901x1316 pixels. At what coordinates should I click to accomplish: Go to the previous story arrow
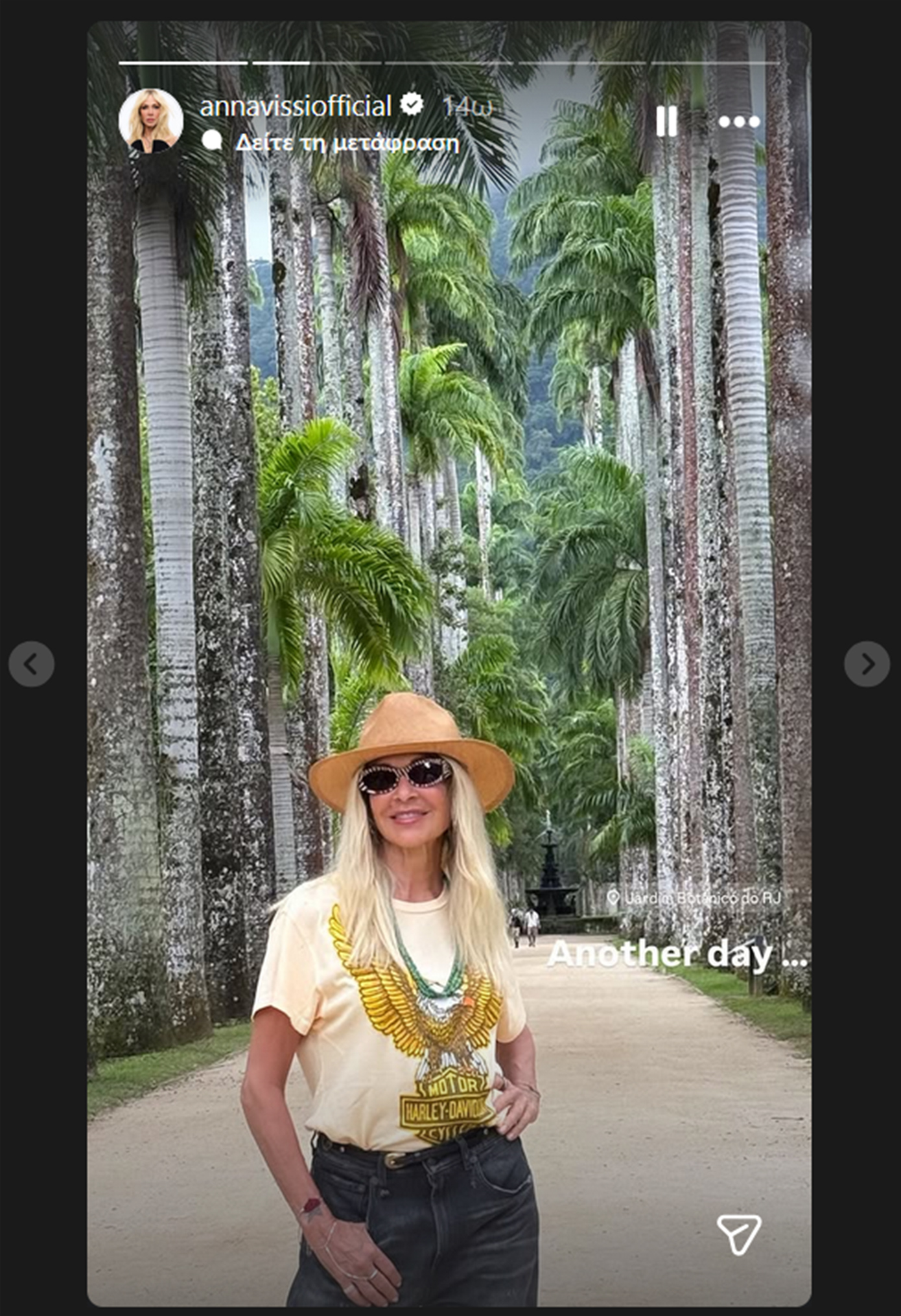(31, 664)
